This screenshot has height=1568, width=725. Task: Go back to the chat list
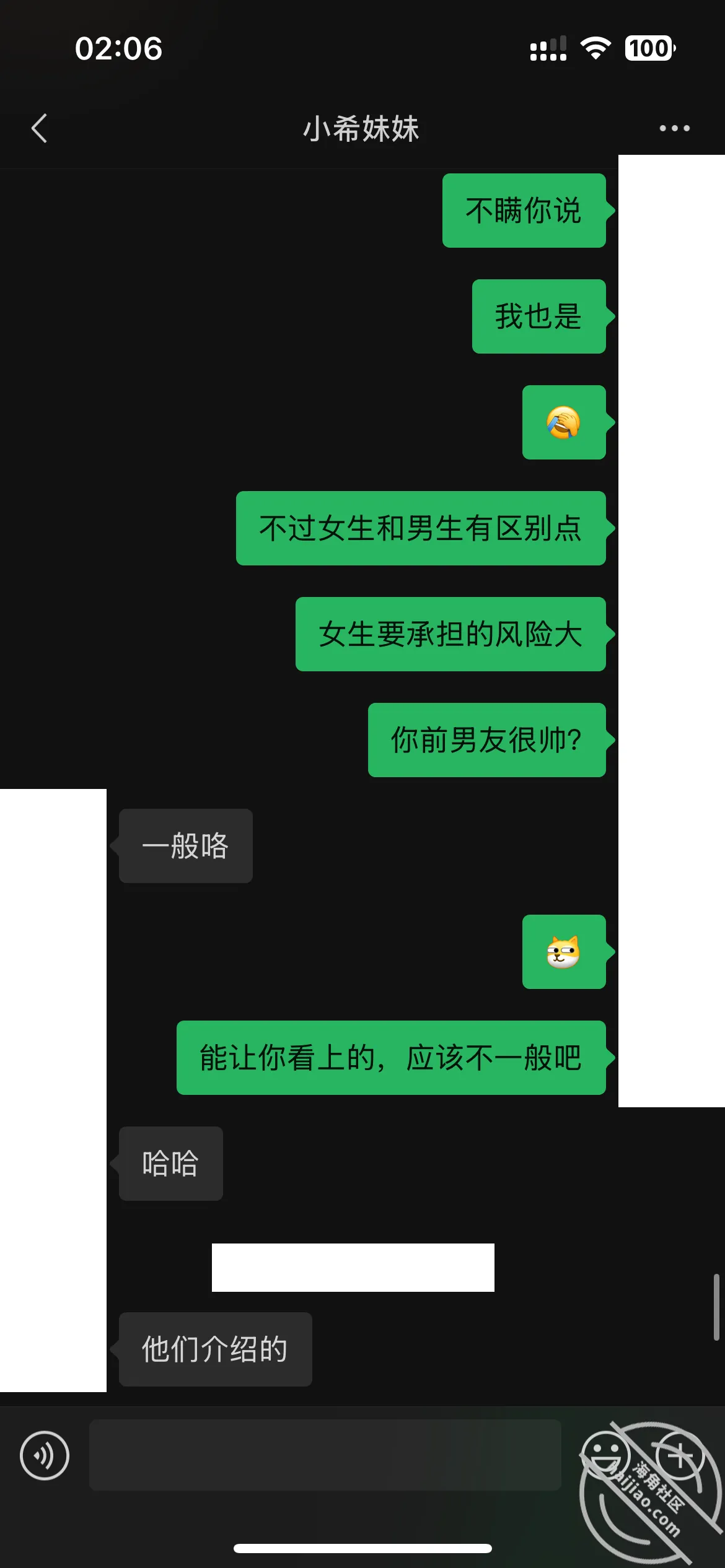tap(39, 128)
